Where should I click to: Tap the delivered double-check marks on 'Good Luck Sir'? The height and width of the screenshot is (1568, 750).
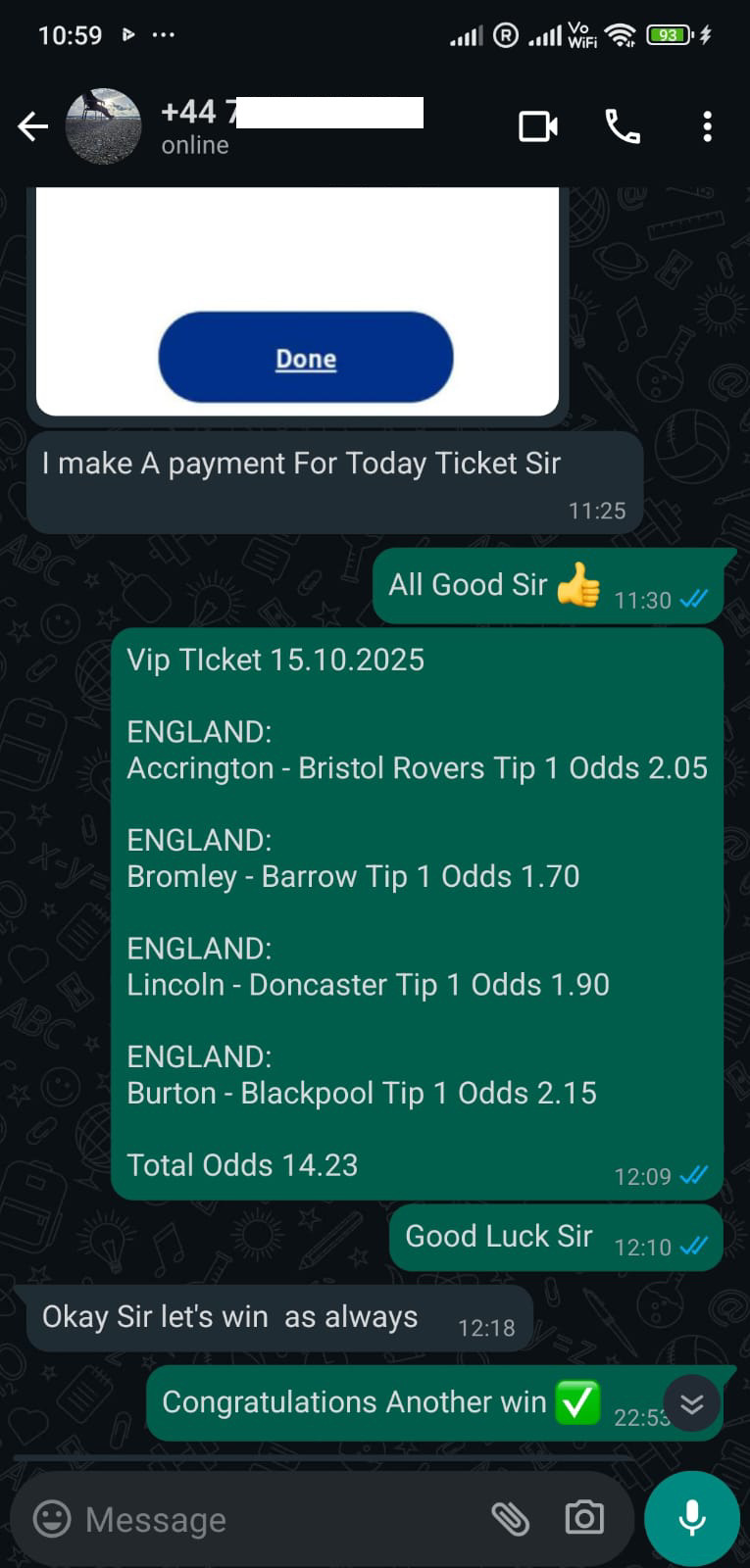click(x=693, y=1249)
